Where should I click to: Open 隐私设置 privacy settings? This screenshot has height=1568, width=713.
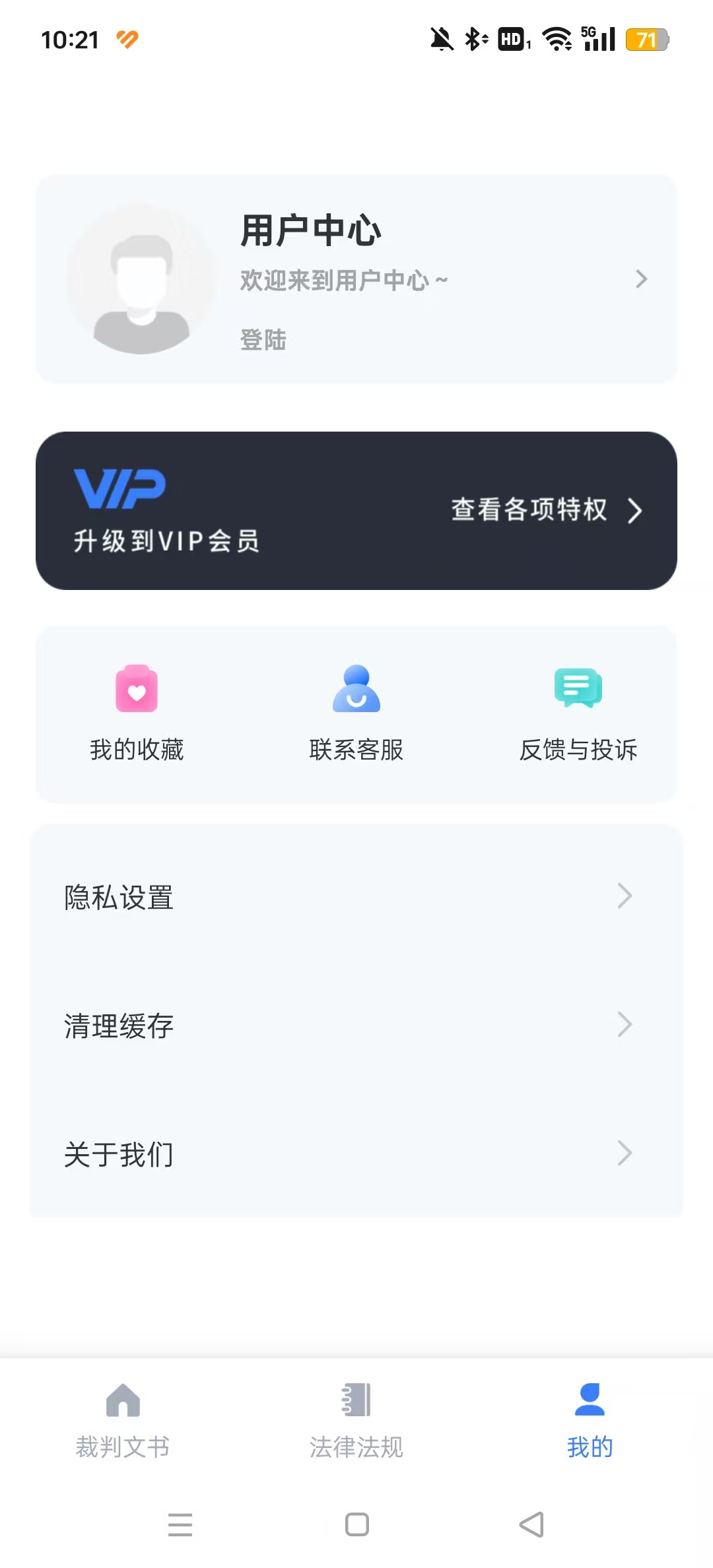(x=356, y=897)
